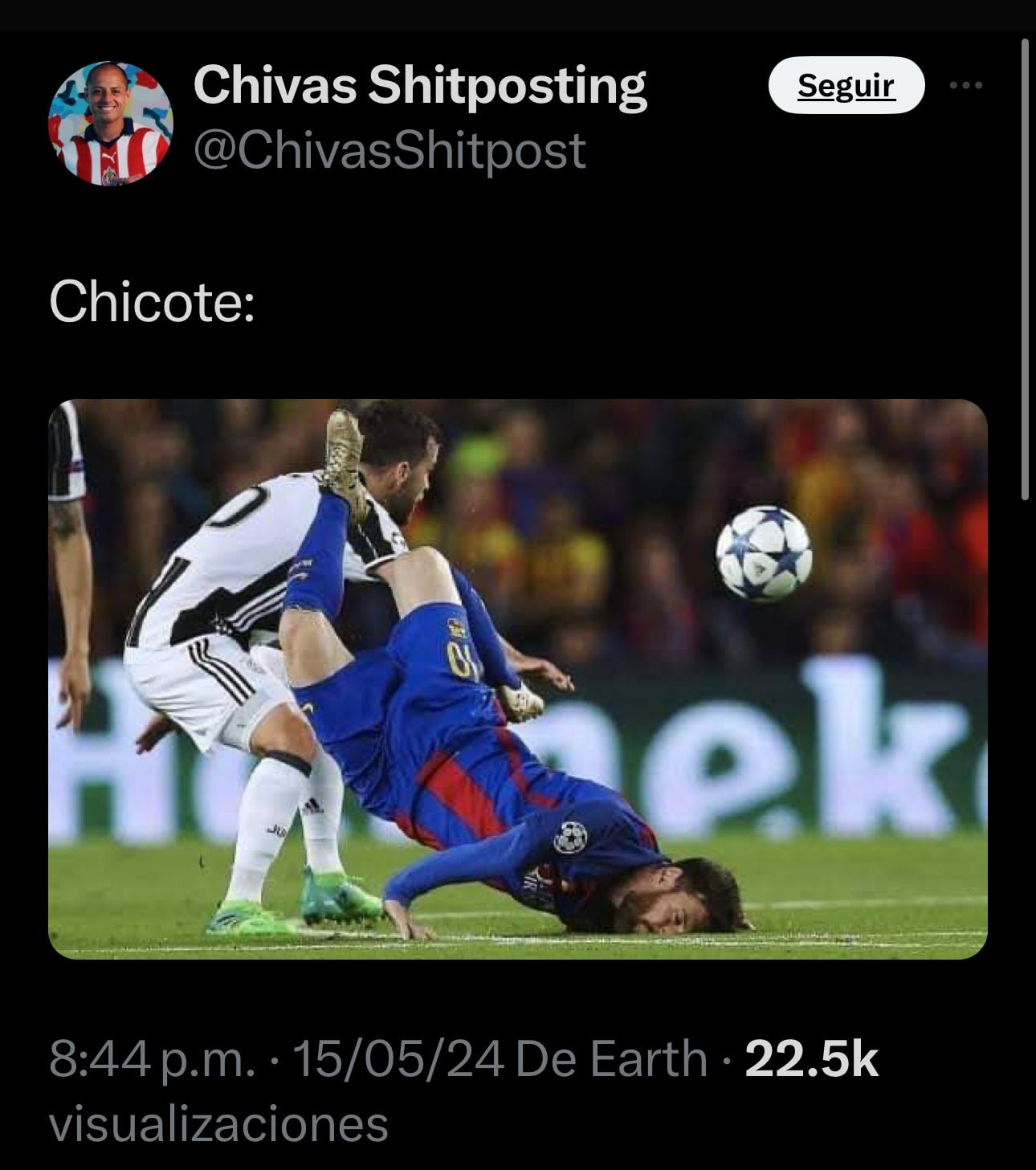
Task: Open the tweet's attached photo
Action: [x=517, y=679]
